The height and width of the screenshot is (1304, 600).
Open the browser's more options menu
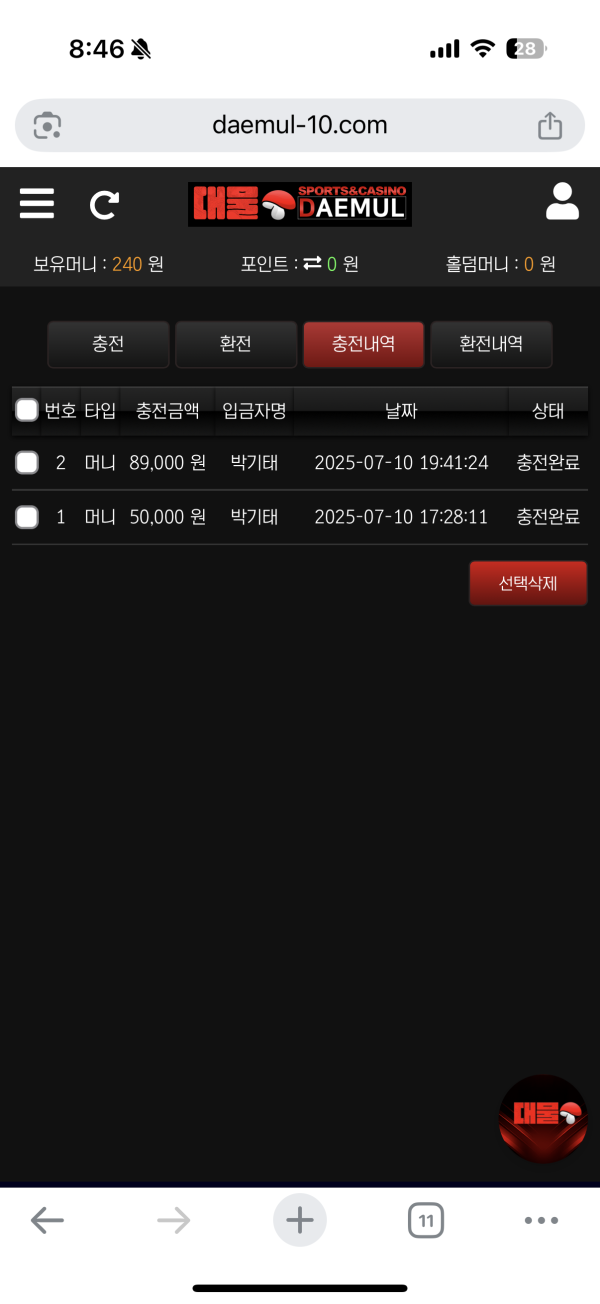click(541, 1220)
